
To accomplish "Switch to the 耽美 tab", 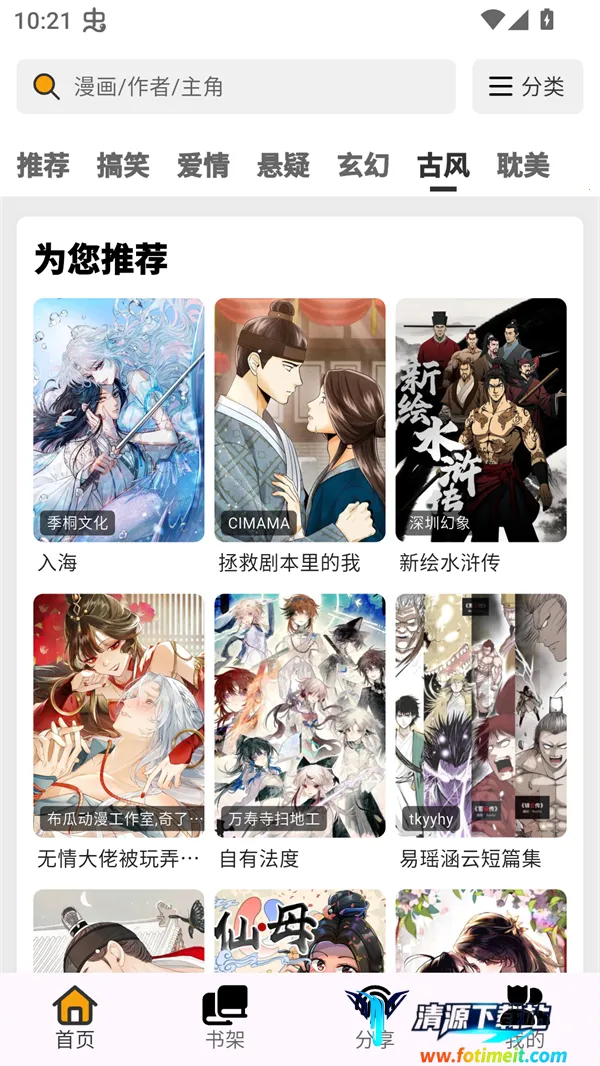I will pos(523,165).
